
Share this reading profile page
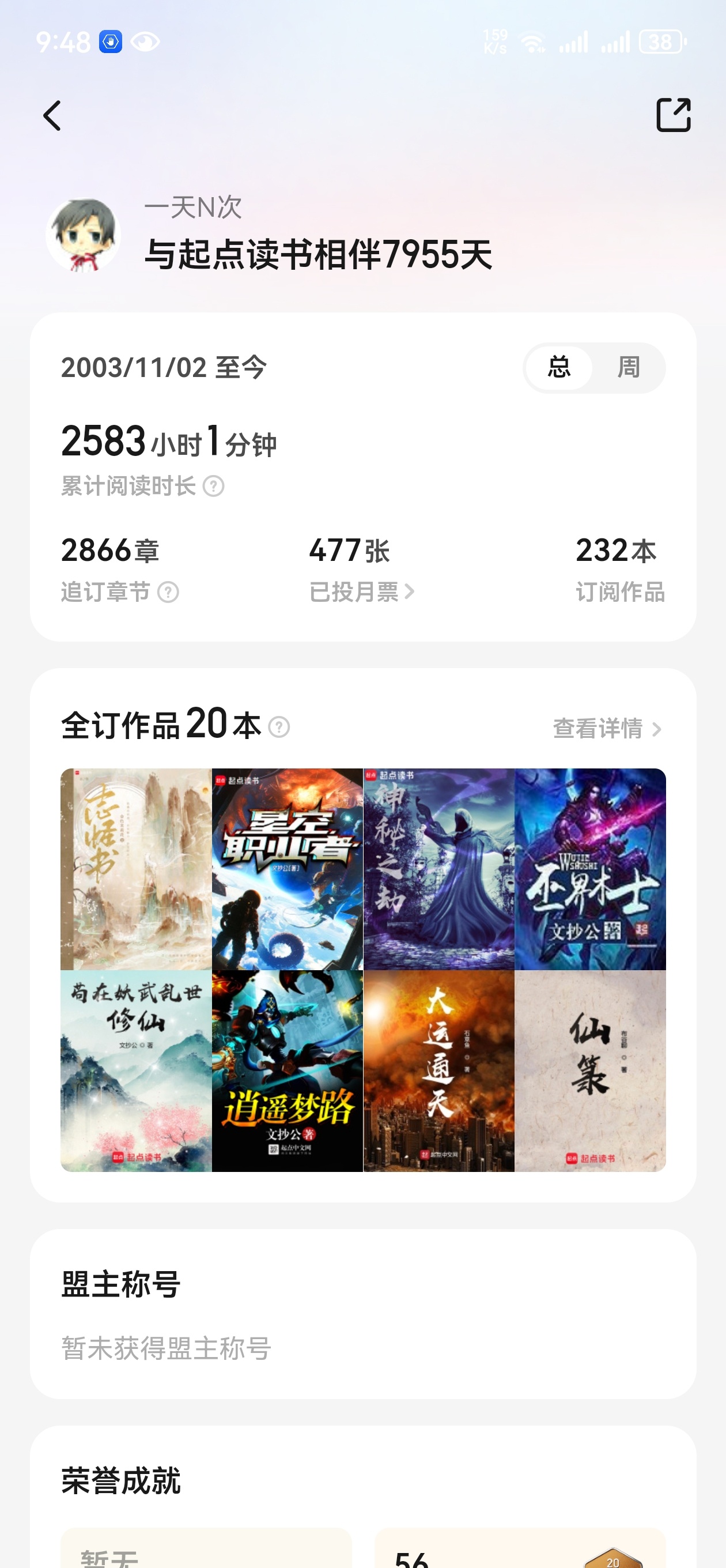pyautogui.click(x=674, y=115)
